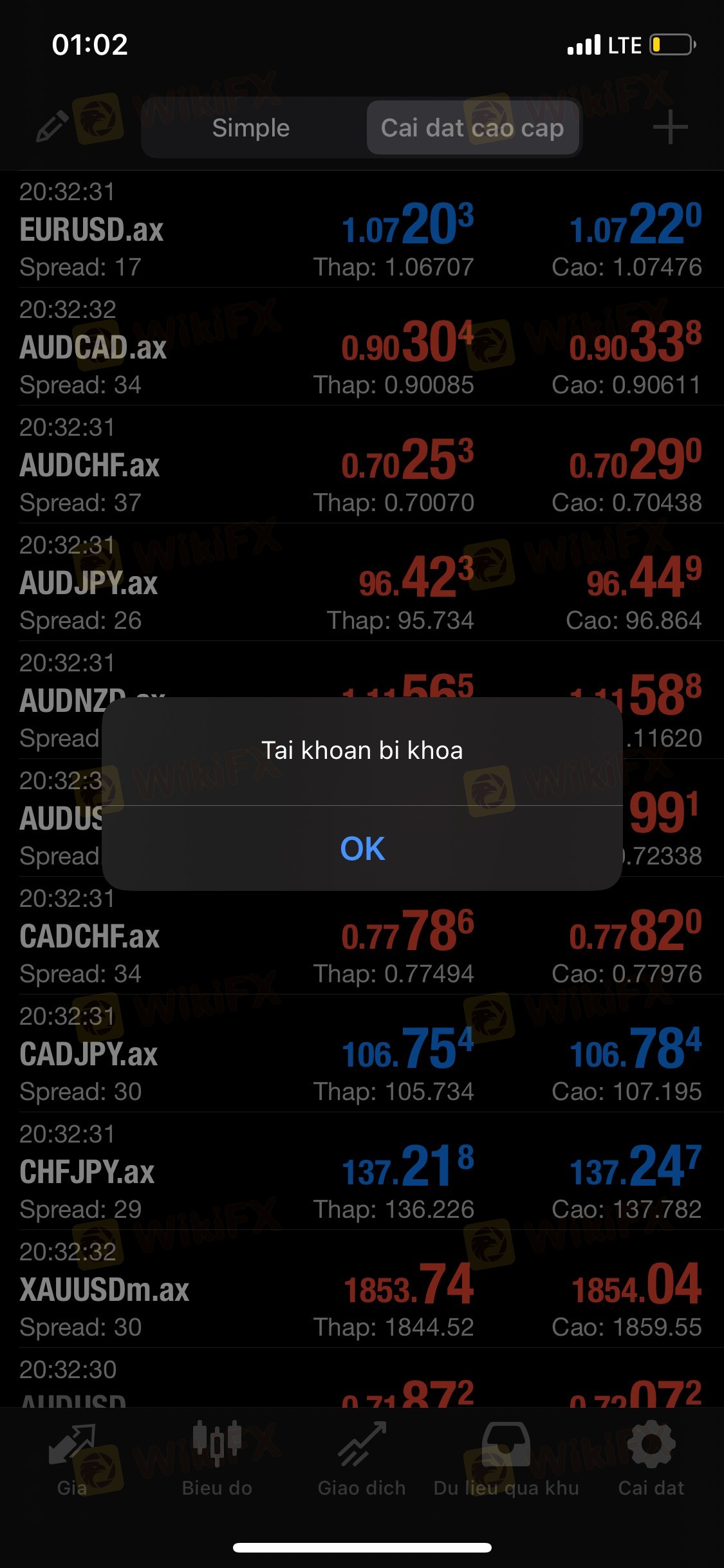Add a symbol with the plus icon
Viewport: 724px width, 1568px height.
[x=670, y=127]
